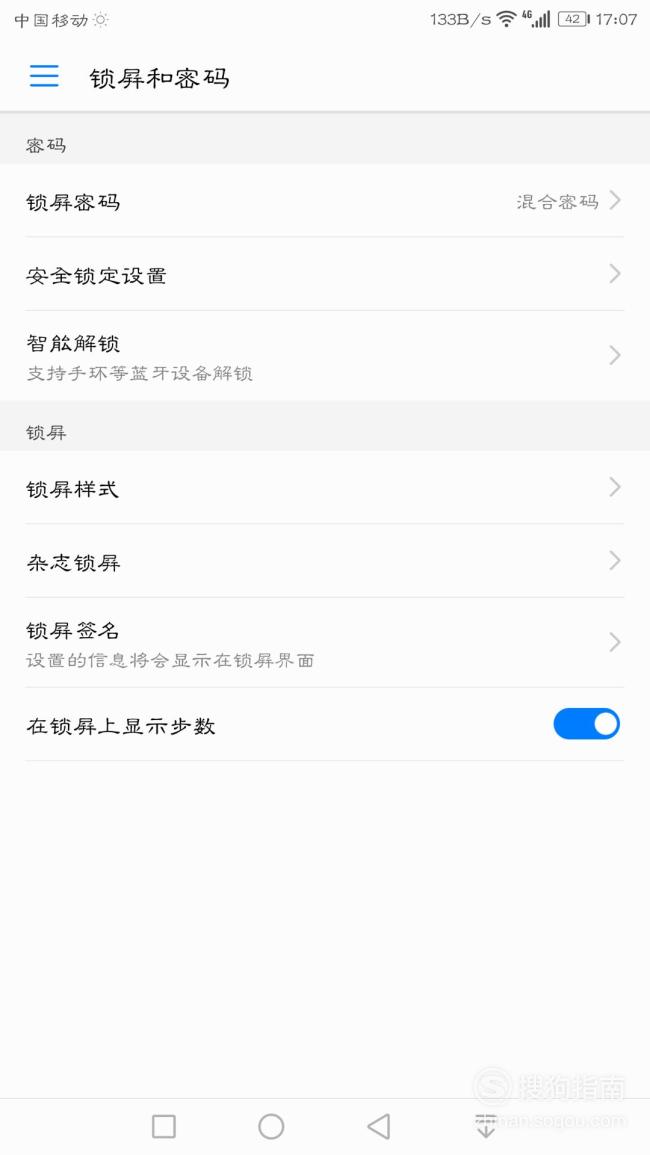Viewport: 650px width, 1155px height.
Task: Tap the home circle button
Action: pos(271,1126)
